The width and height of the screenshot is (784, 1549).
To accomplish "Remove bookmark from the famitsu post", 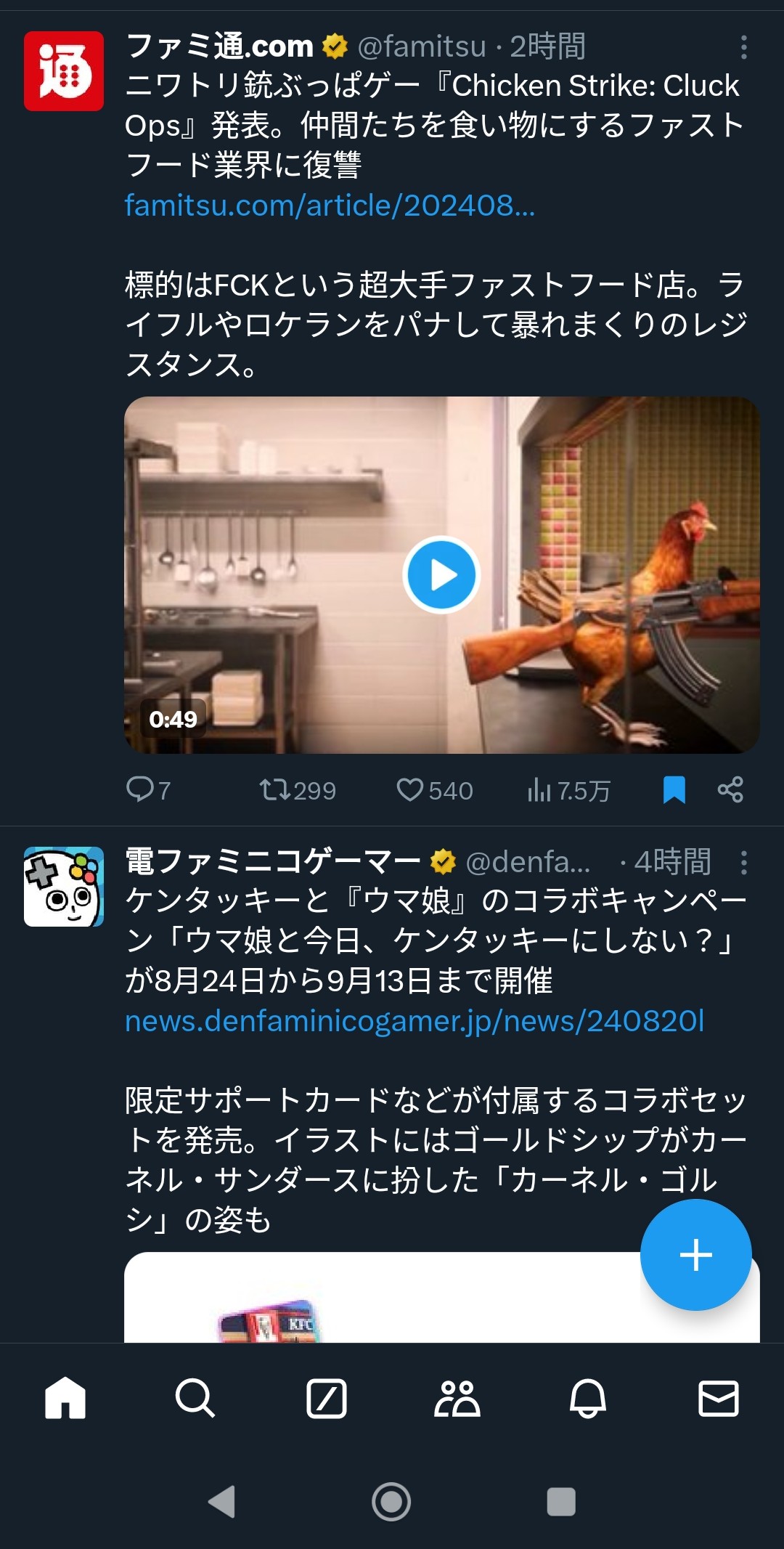I will [x=674, y=789].
